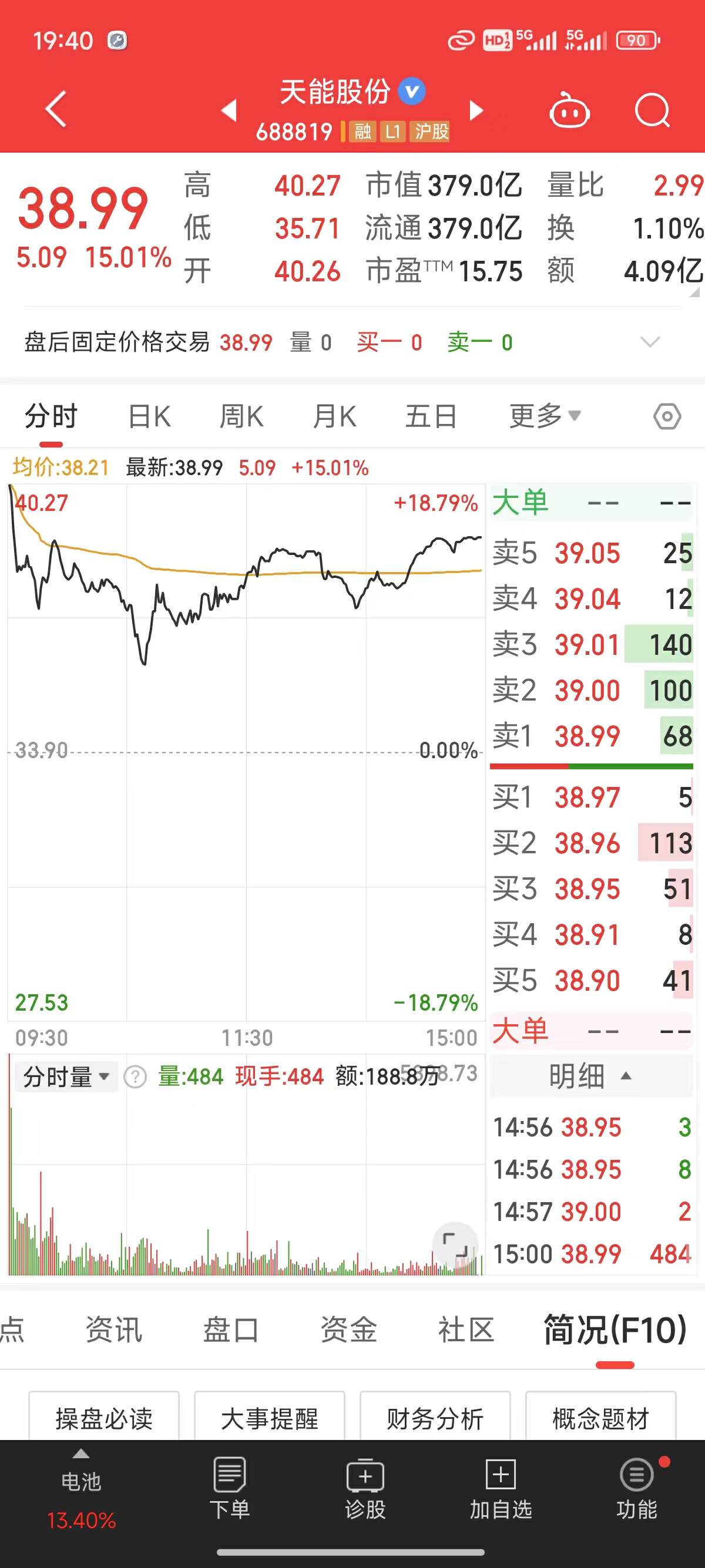Add stock to watchlist via 加自选
This screenshot has height=1568, width=705.
[501, 1488]
